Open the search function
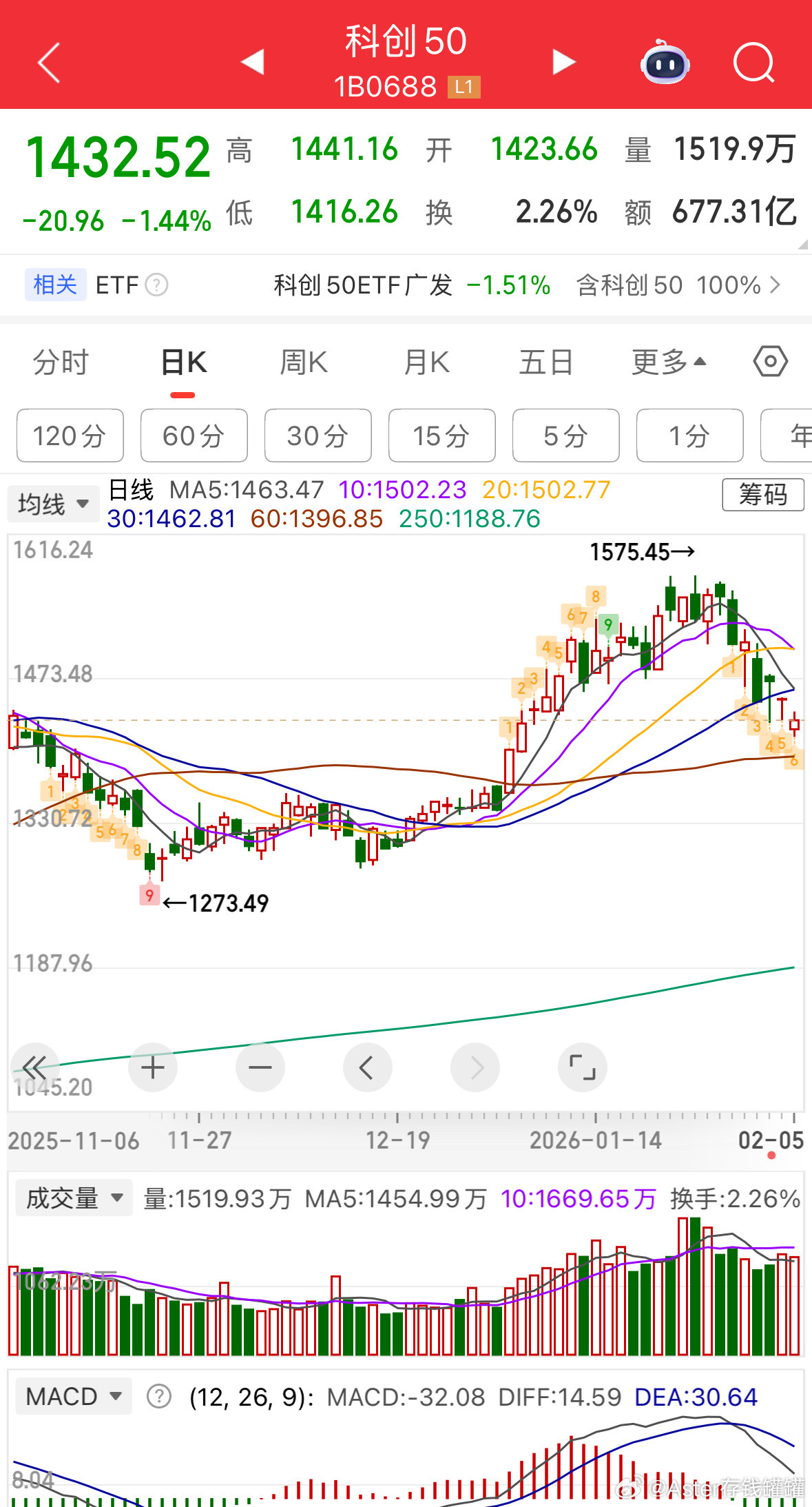This screenshot has width=812, height=1507. [x=753, y=63]
